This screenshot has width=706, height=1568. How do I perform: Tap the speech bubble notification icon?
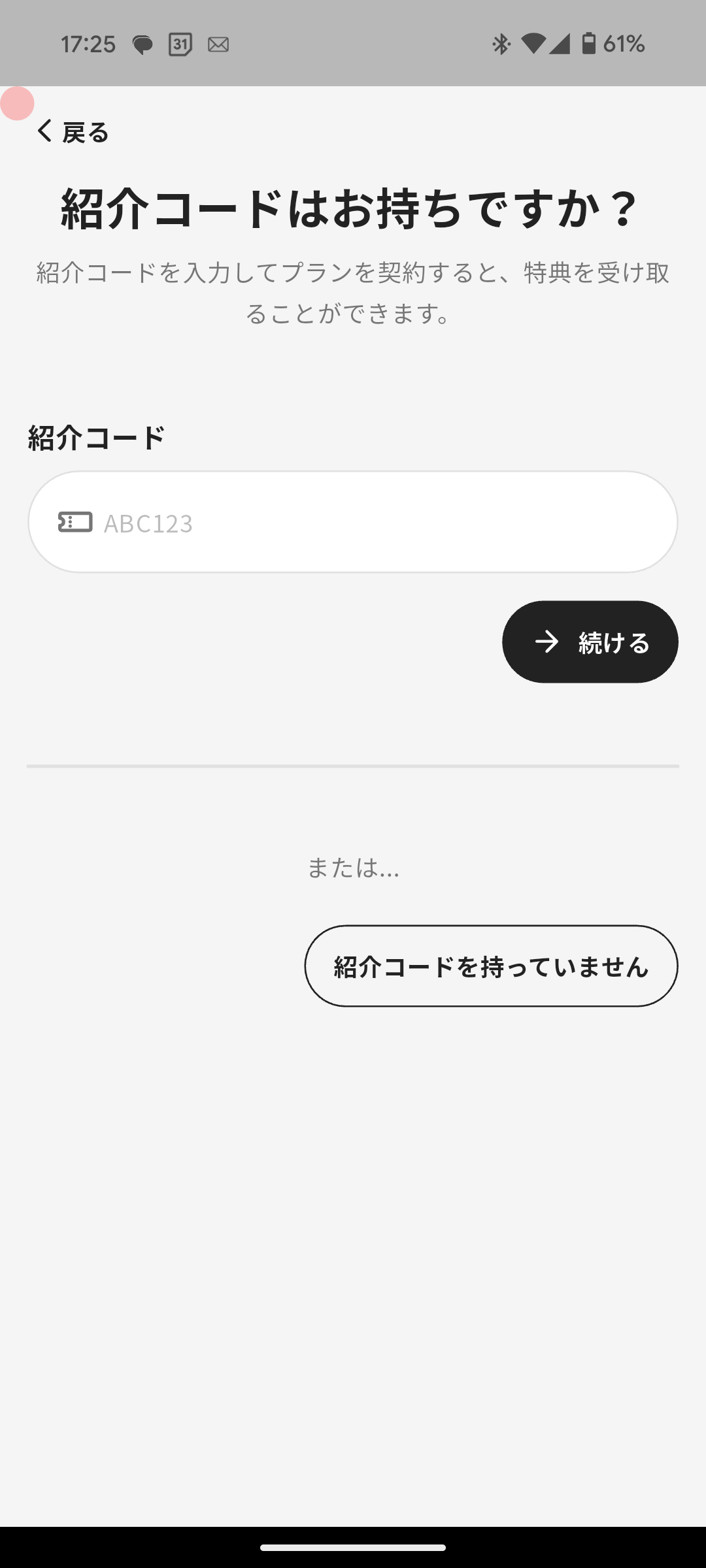click(141, 44)
